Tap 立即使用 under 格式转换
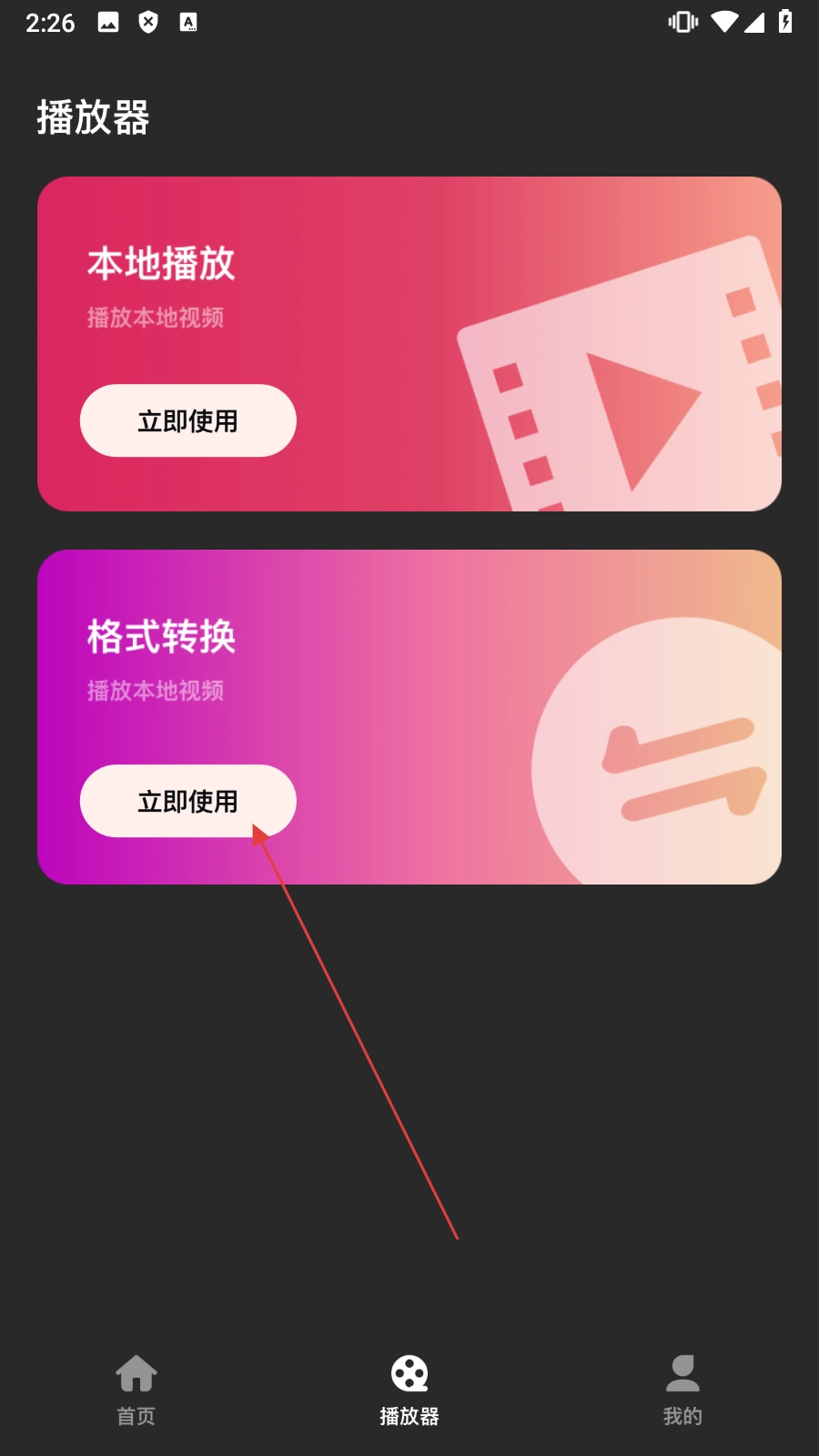This screenshot has height=1456, width=819. 188,801
